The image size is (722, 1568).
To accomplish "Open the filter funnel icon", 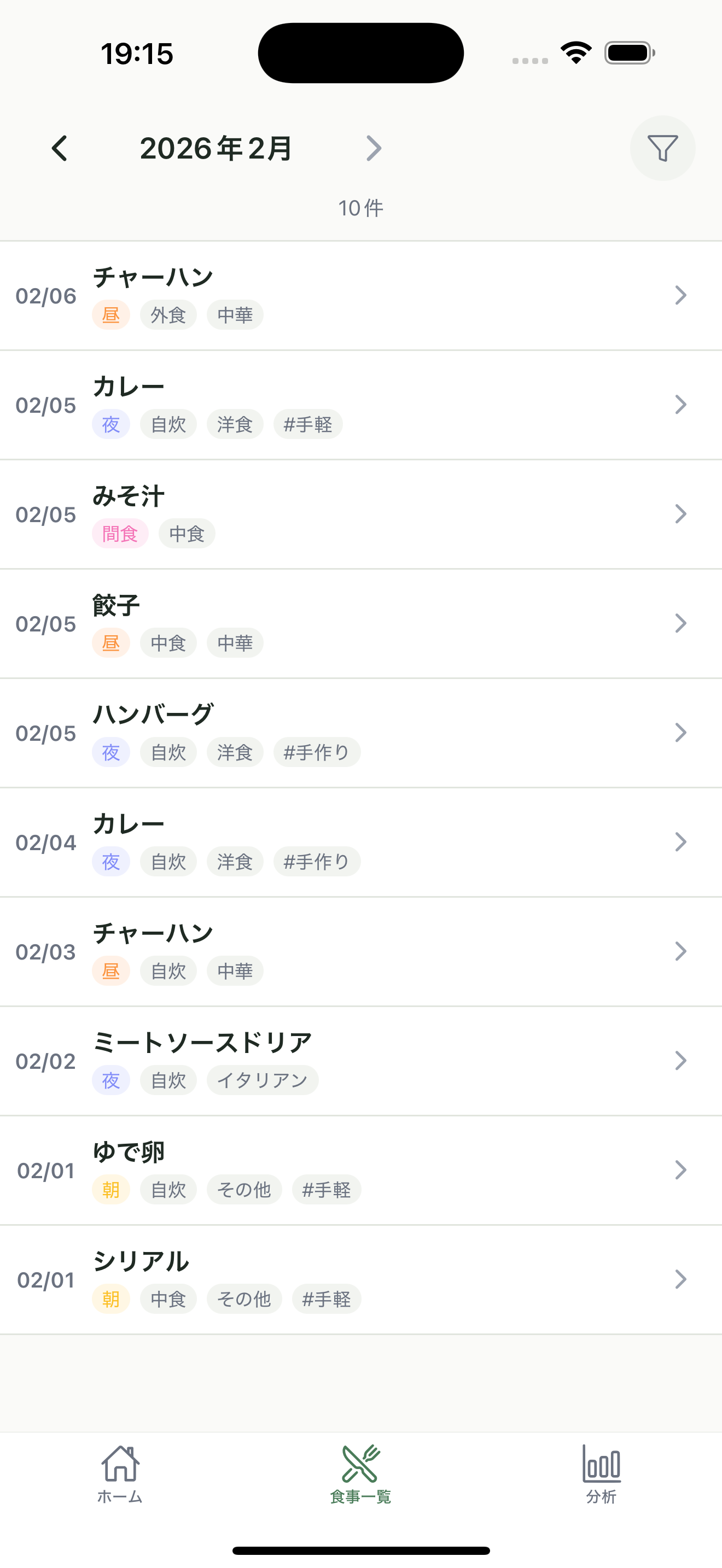I will 662,148.
